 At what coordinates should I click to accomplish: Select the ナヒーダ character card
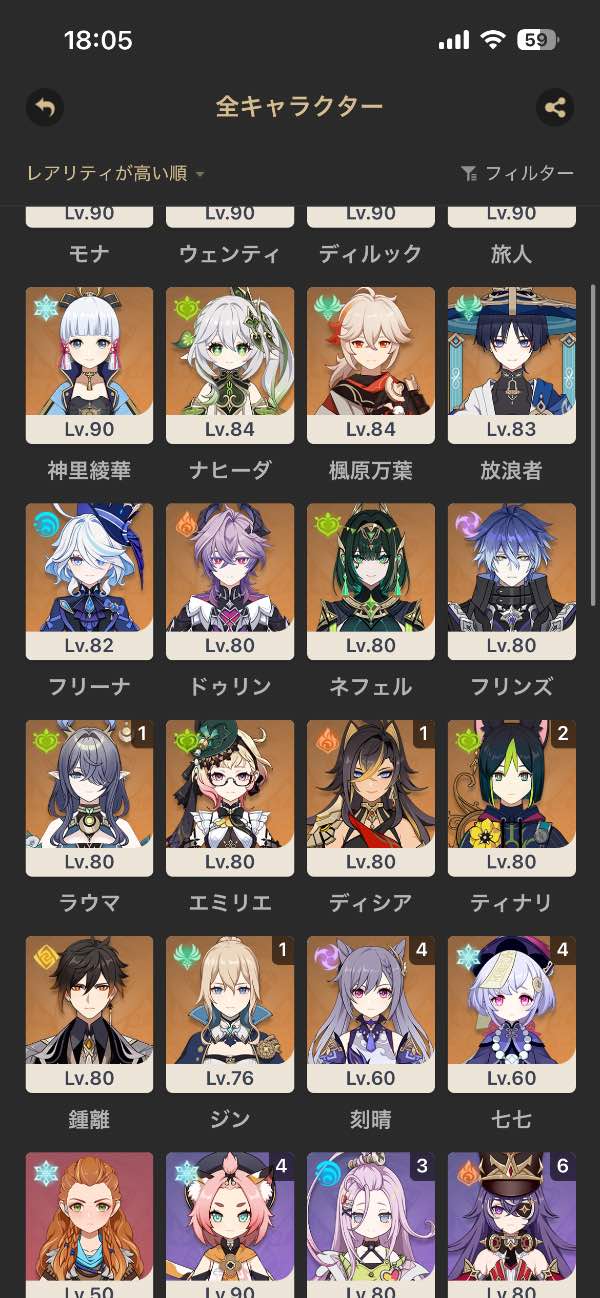230,364
